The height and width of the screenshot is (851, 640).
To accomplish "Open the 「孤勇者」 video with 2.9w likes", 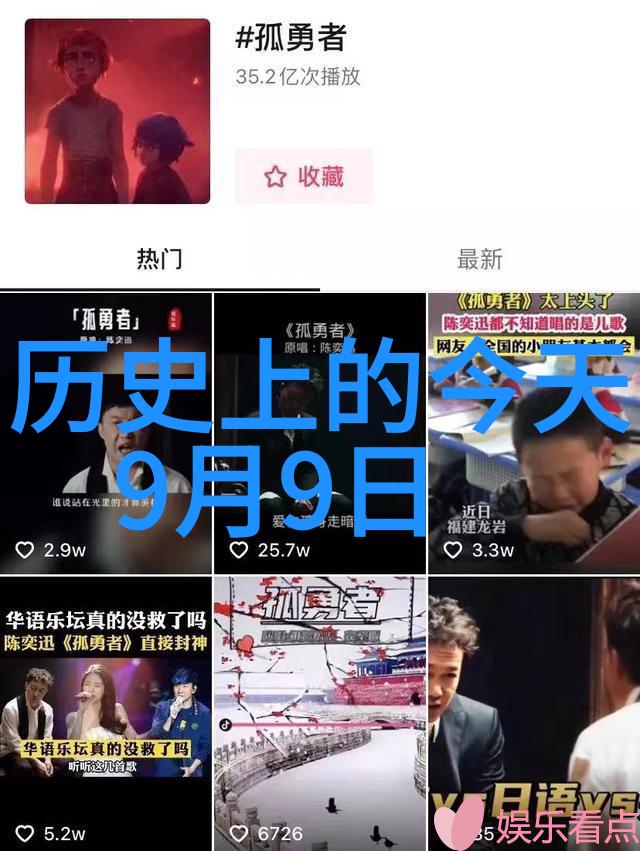I will [x=105, y=432].
